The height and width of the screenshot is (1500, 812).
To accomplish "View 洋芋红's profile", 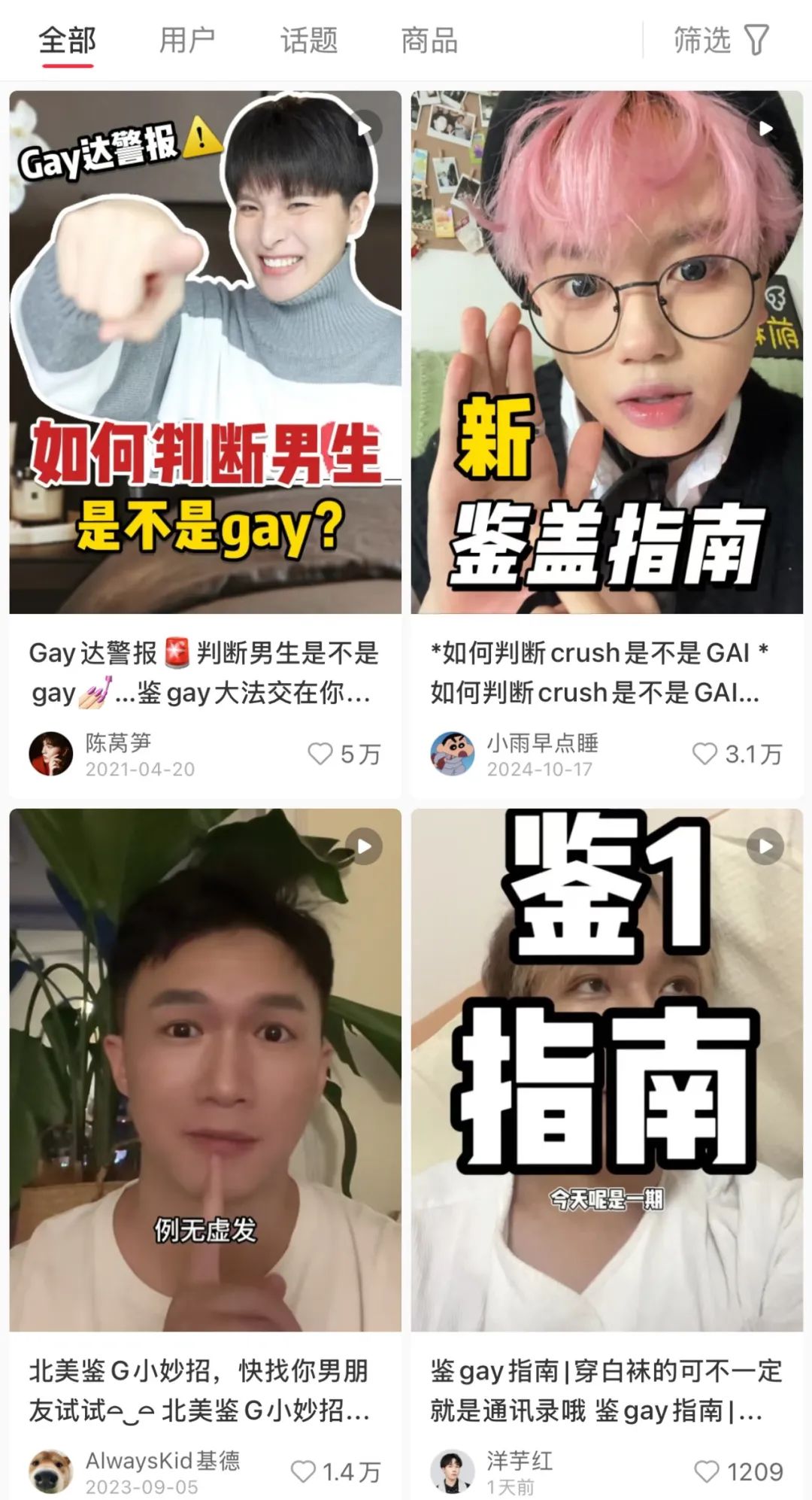I will [x=453, y=1471].
